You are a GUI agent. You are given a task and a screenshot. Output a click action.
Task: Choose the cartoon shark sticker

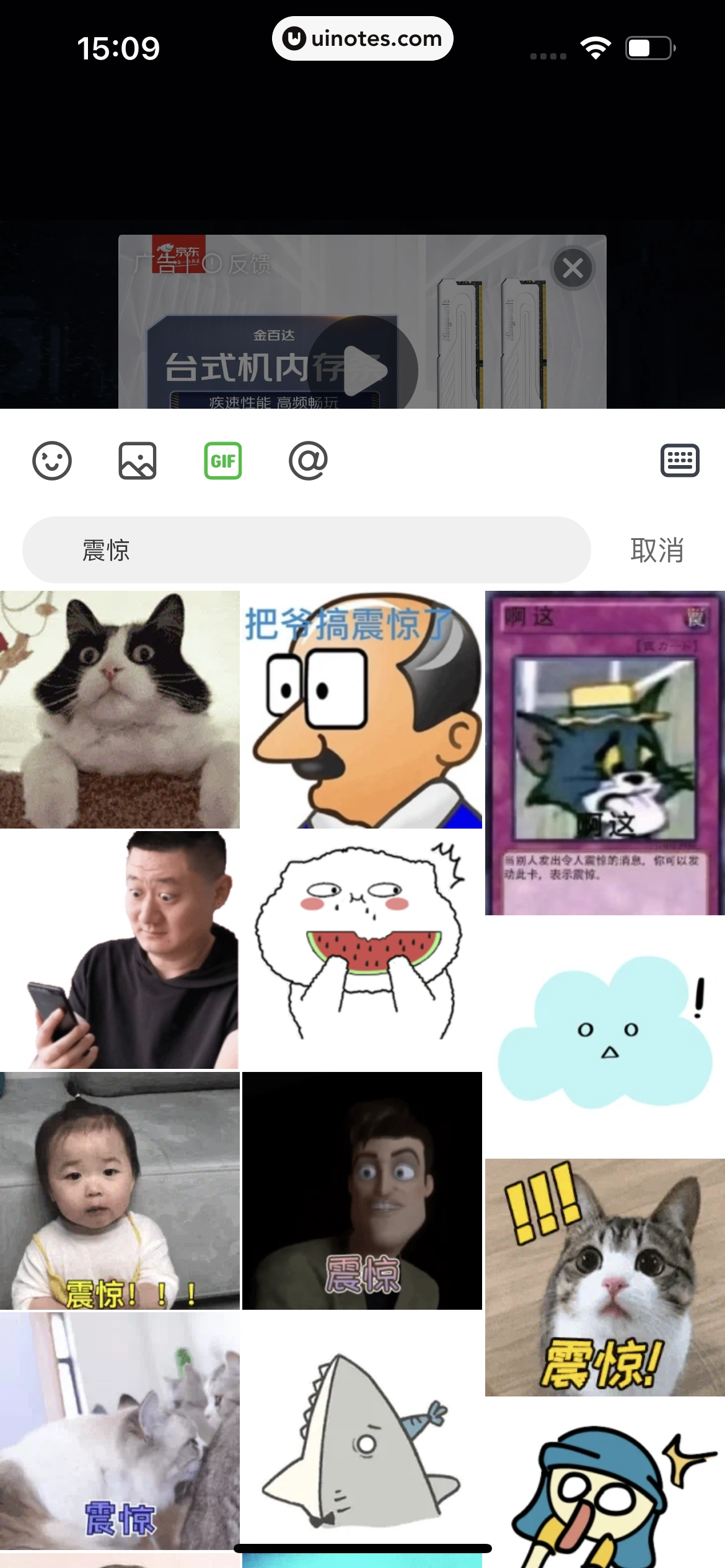pos(362,1431)
